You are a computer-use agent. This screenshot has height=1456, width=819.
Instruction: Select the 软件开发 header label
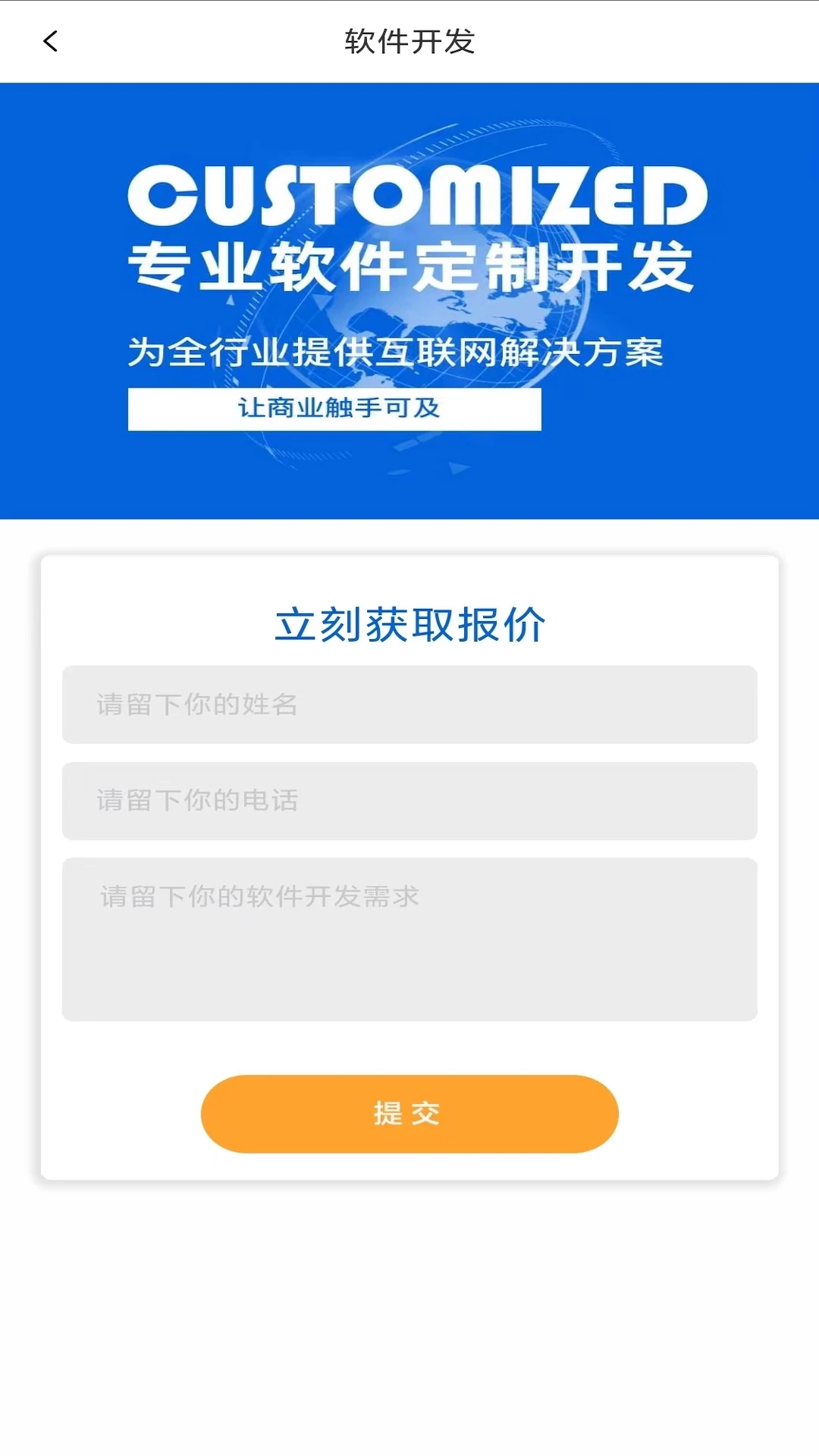click(409, 42)
